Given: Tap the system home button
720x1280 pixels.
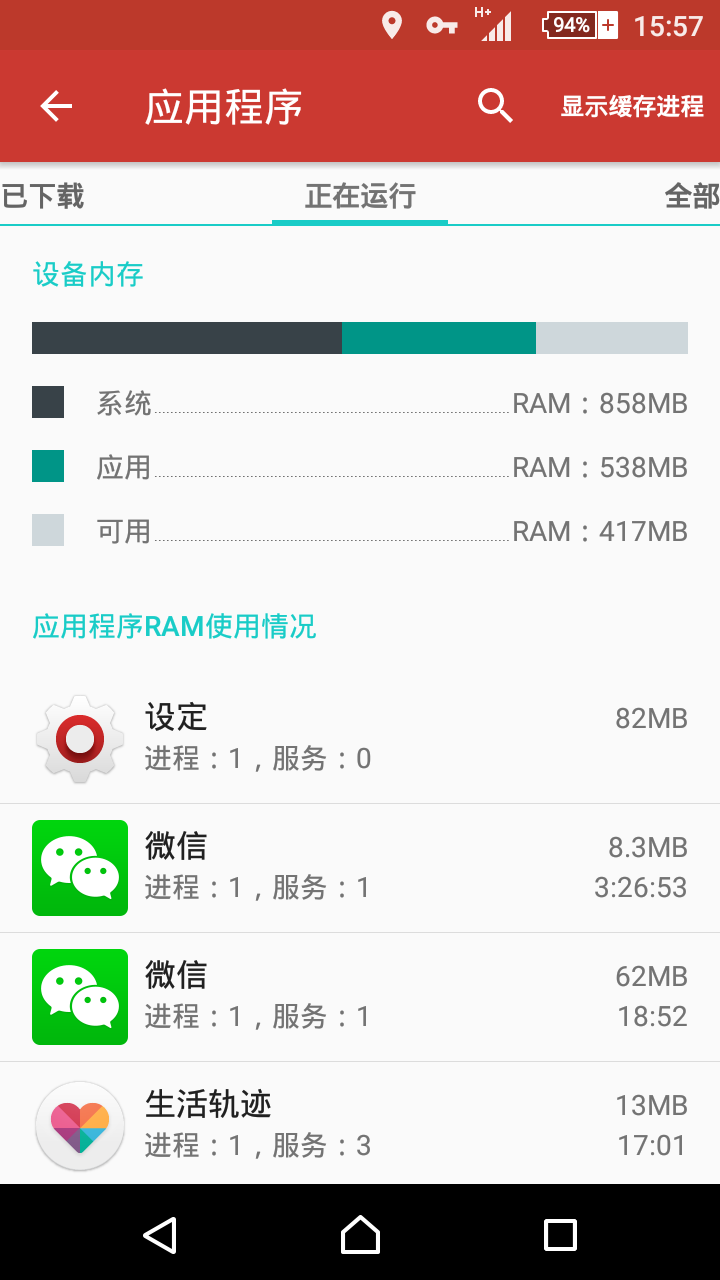Looking at the screenshot, I should [360, 1235].
